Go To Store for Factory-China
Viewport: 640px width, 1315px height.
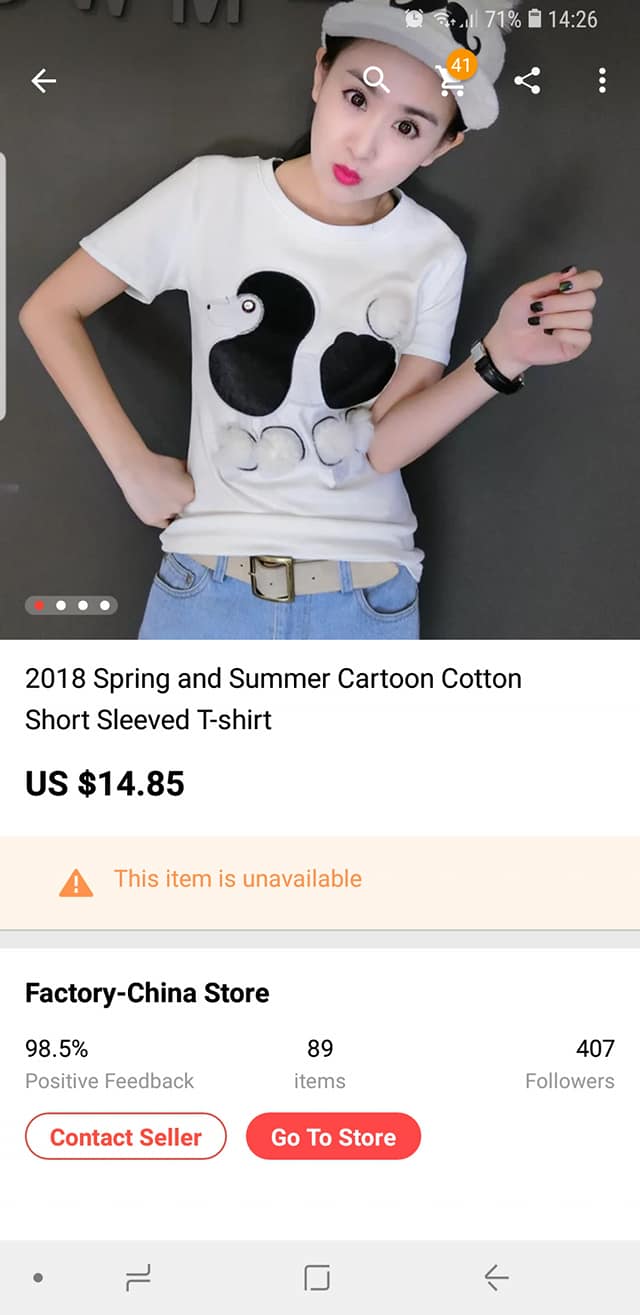pyautogui.click(x=333, y=1137)
